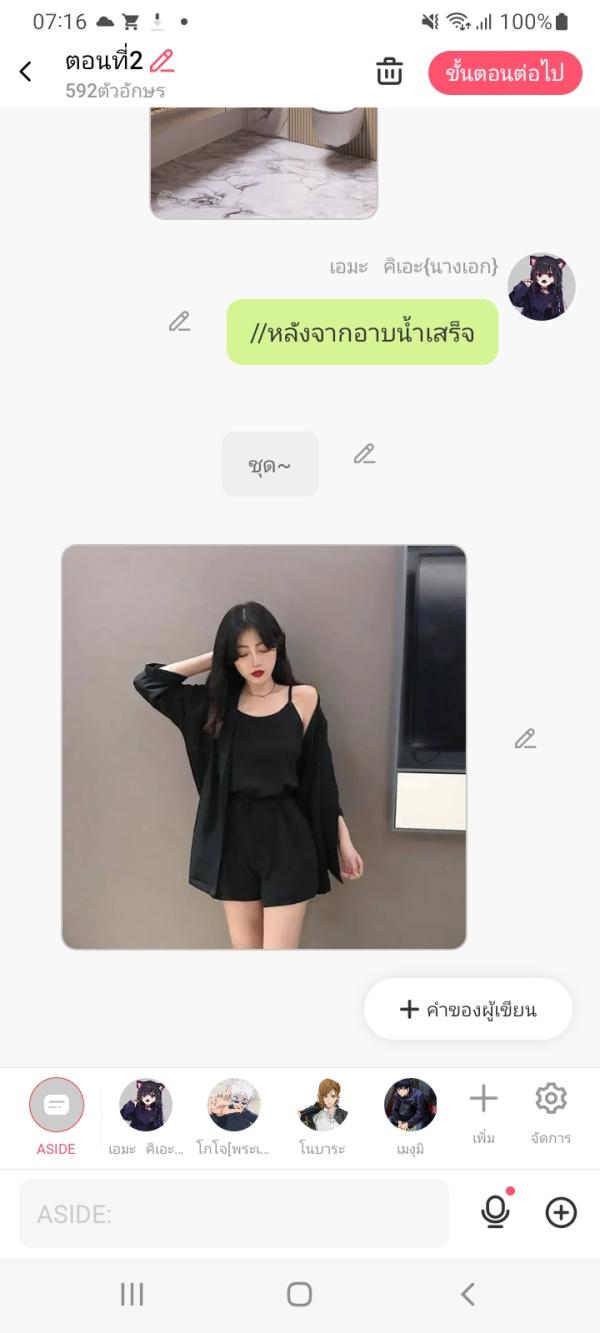Edit the chapter title ตอนที่2

(x=162, y=61)
